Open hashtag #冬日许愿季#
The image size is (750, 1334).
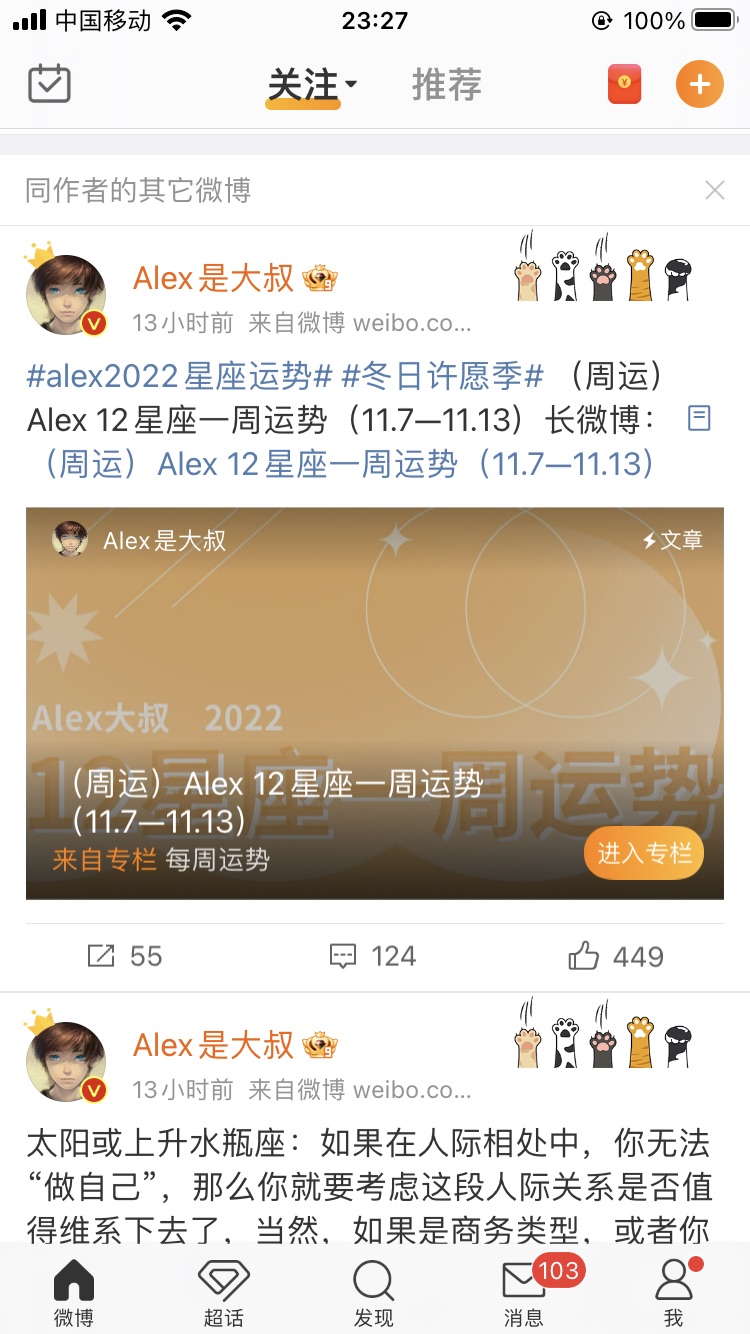442,377
